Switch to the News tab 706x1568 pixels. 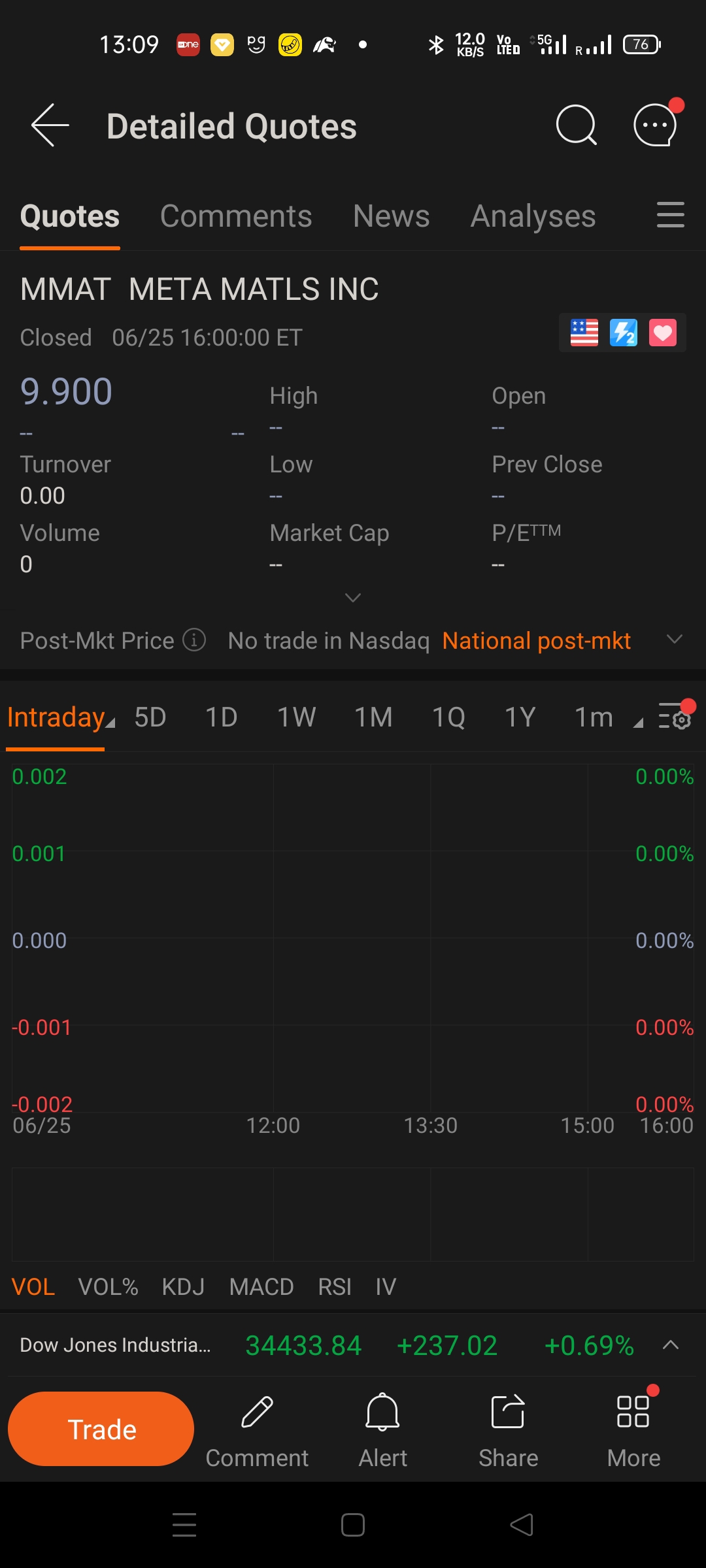(x=391, y=216)
